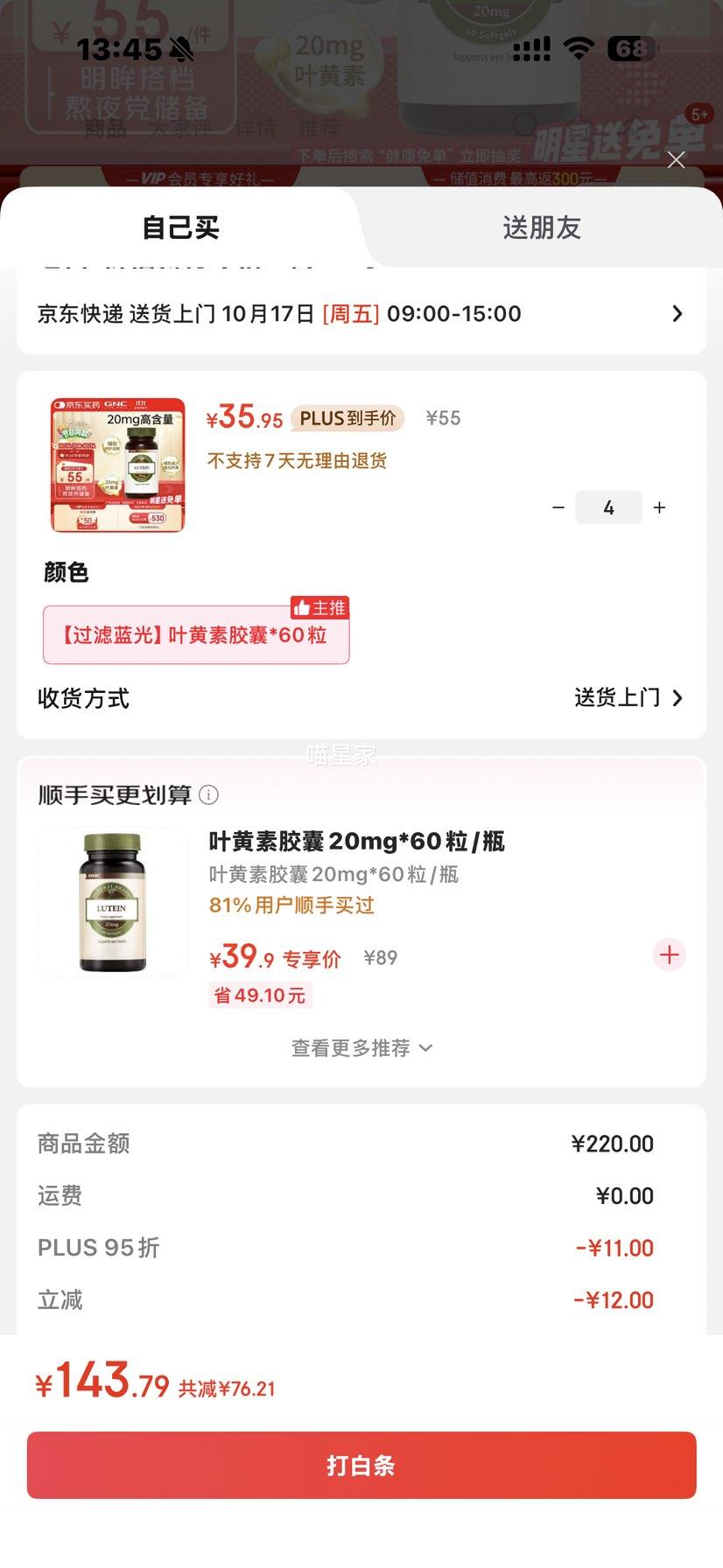This screenshot has height=1568, width=723.
Task: Pay with 打白条
Action: (361, 1465)
